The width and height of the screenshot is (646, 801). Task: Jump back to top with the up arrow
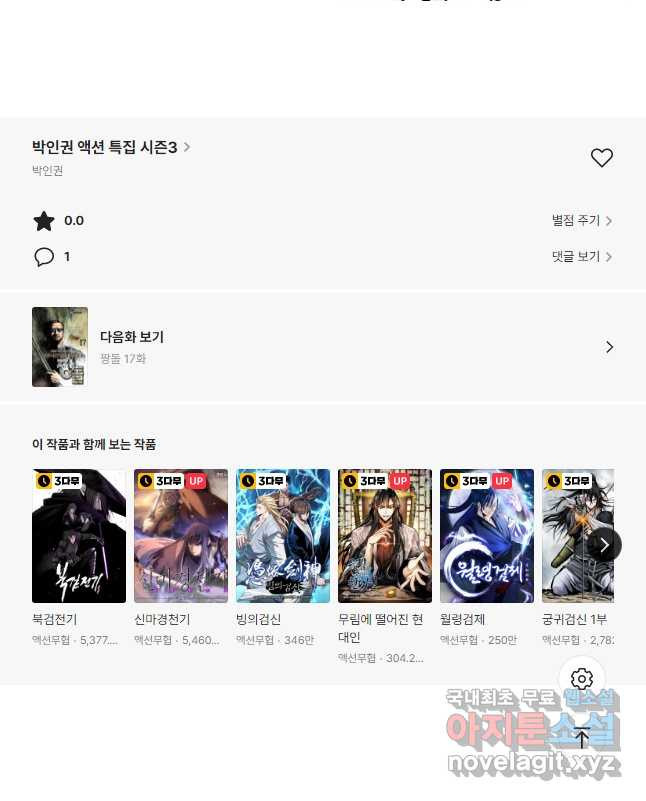click(x=582, y=738)
